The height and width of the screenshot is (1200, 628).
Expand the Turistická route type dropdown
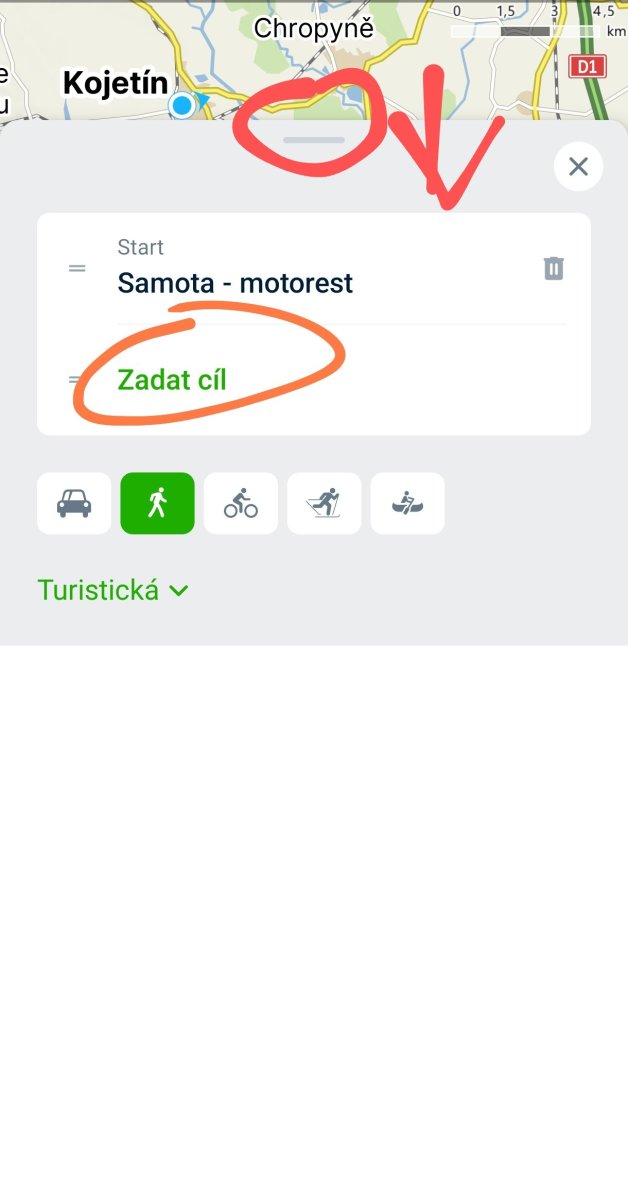point(112,590)
